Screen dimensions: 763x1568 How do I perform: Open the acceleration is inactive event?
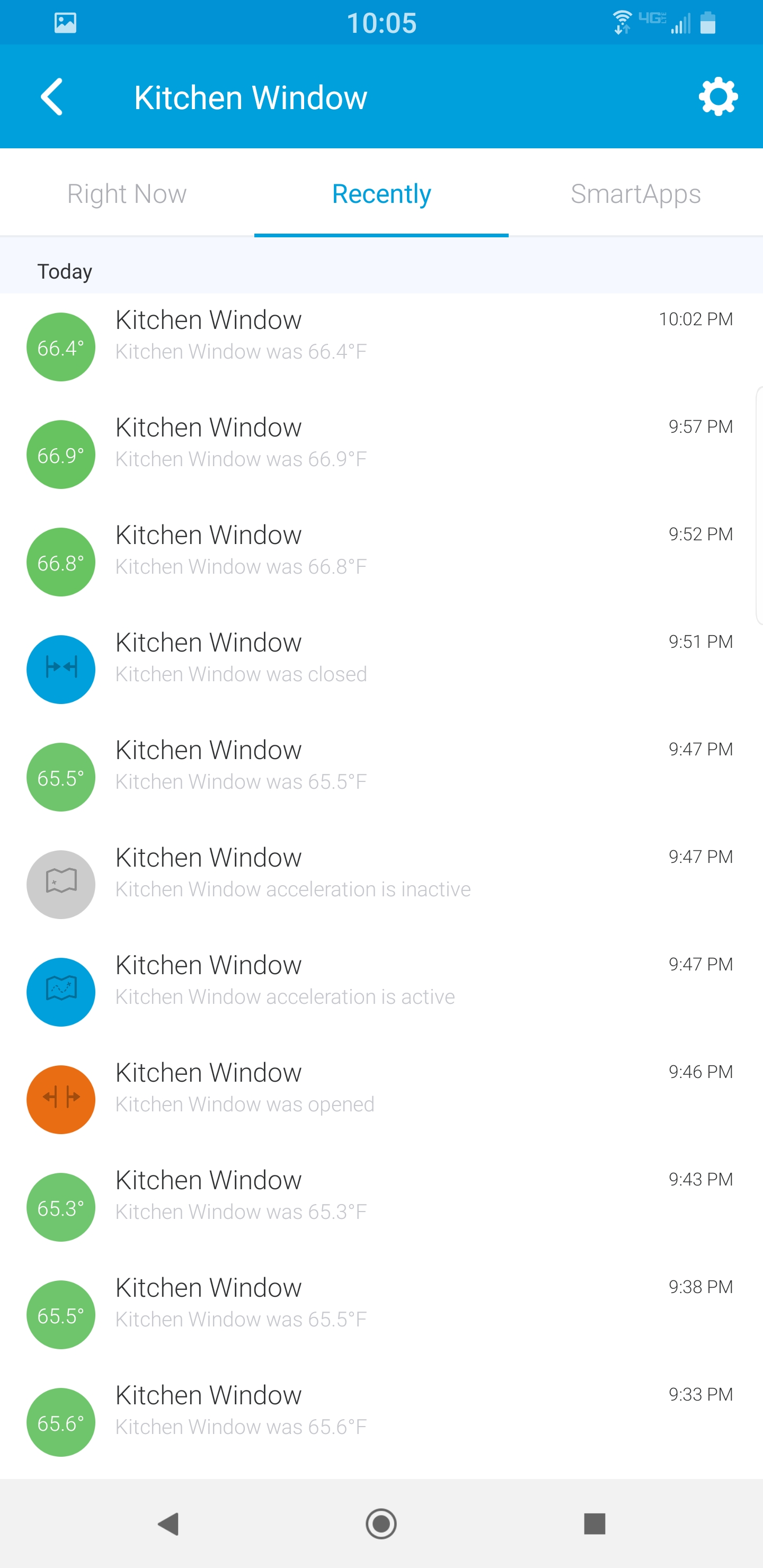pyautogui.click(x=381, y=885)
